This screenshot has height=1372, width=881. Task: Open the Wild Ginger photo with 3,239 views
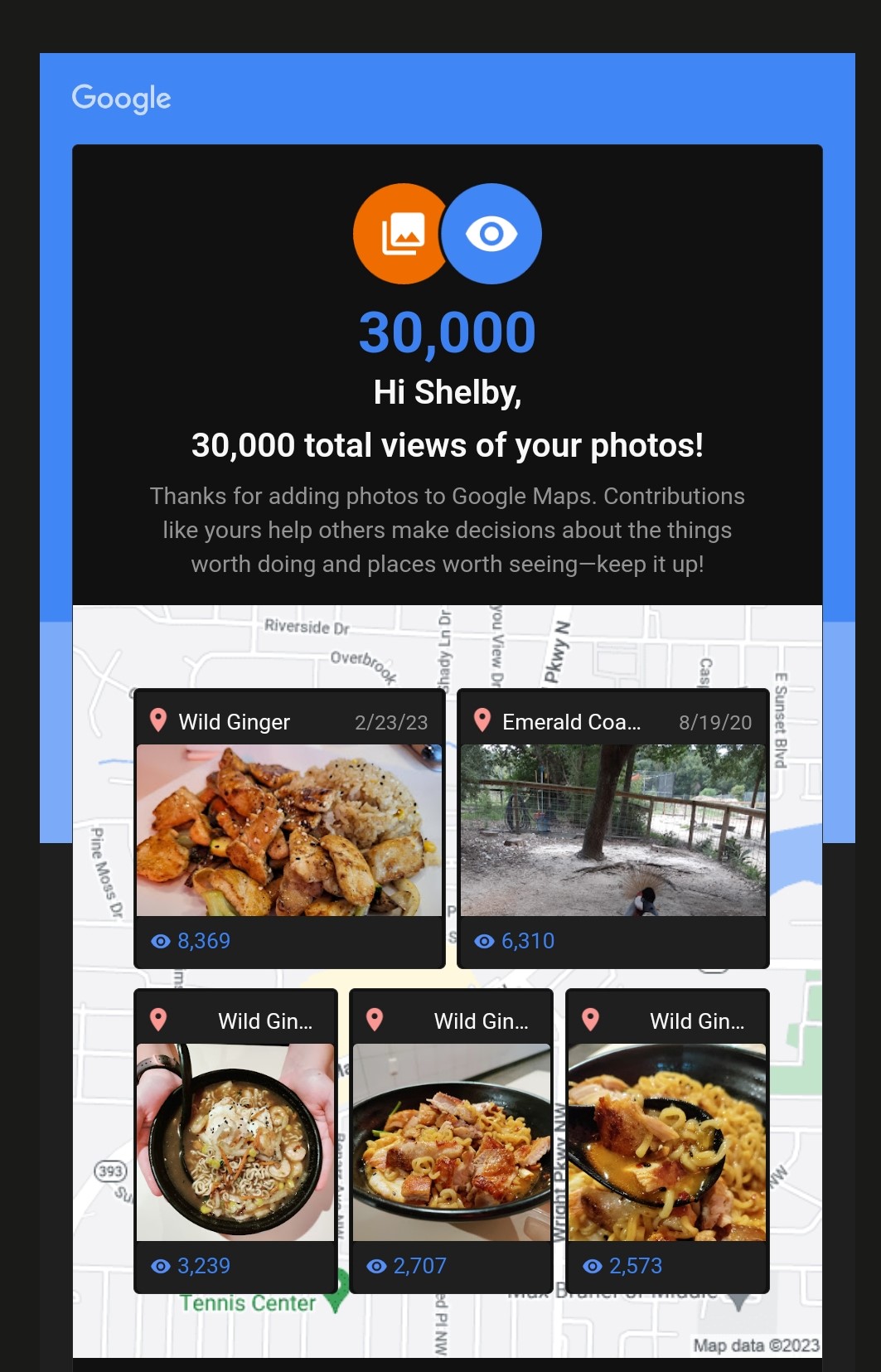235,1142
